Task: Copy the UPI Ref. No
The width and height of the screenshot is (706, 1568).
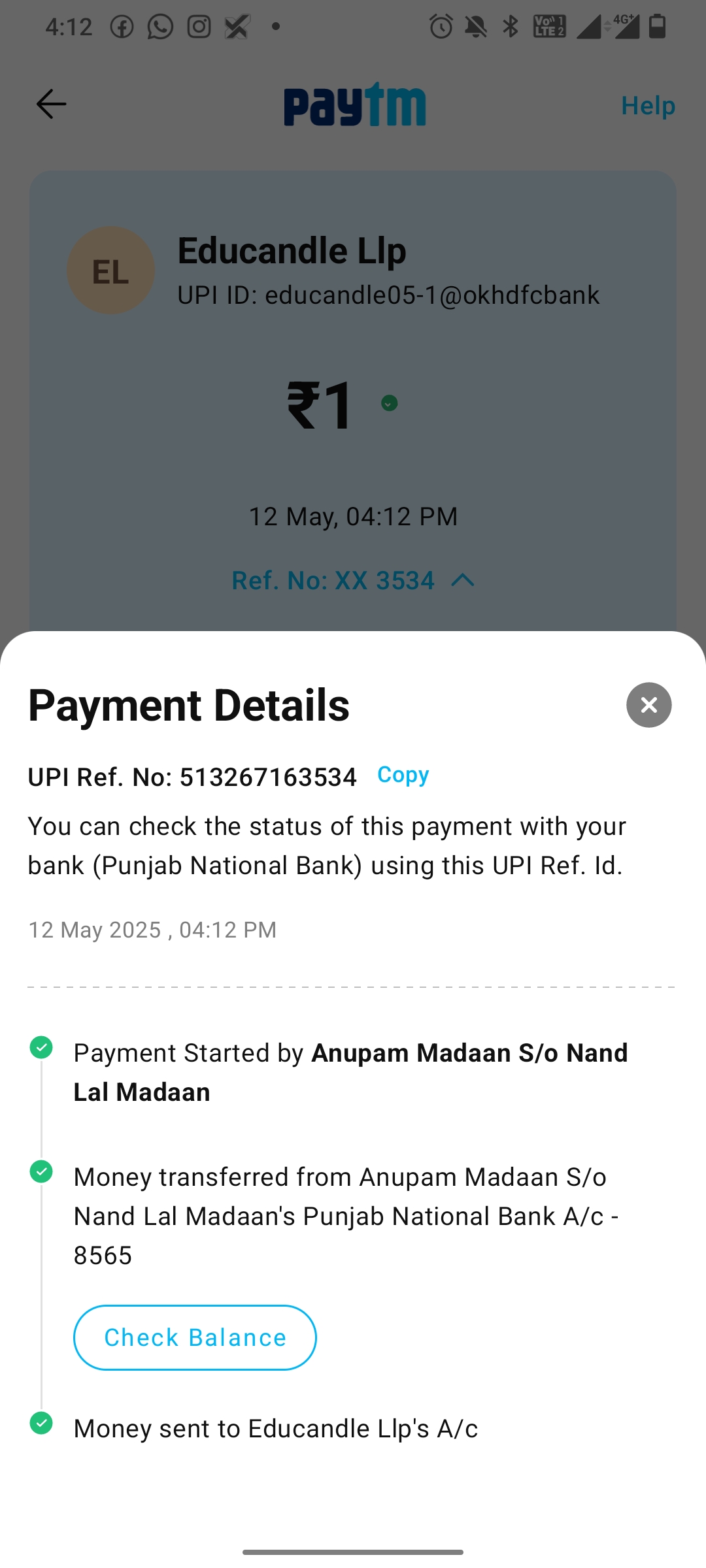Action: (x=403, y=775)
